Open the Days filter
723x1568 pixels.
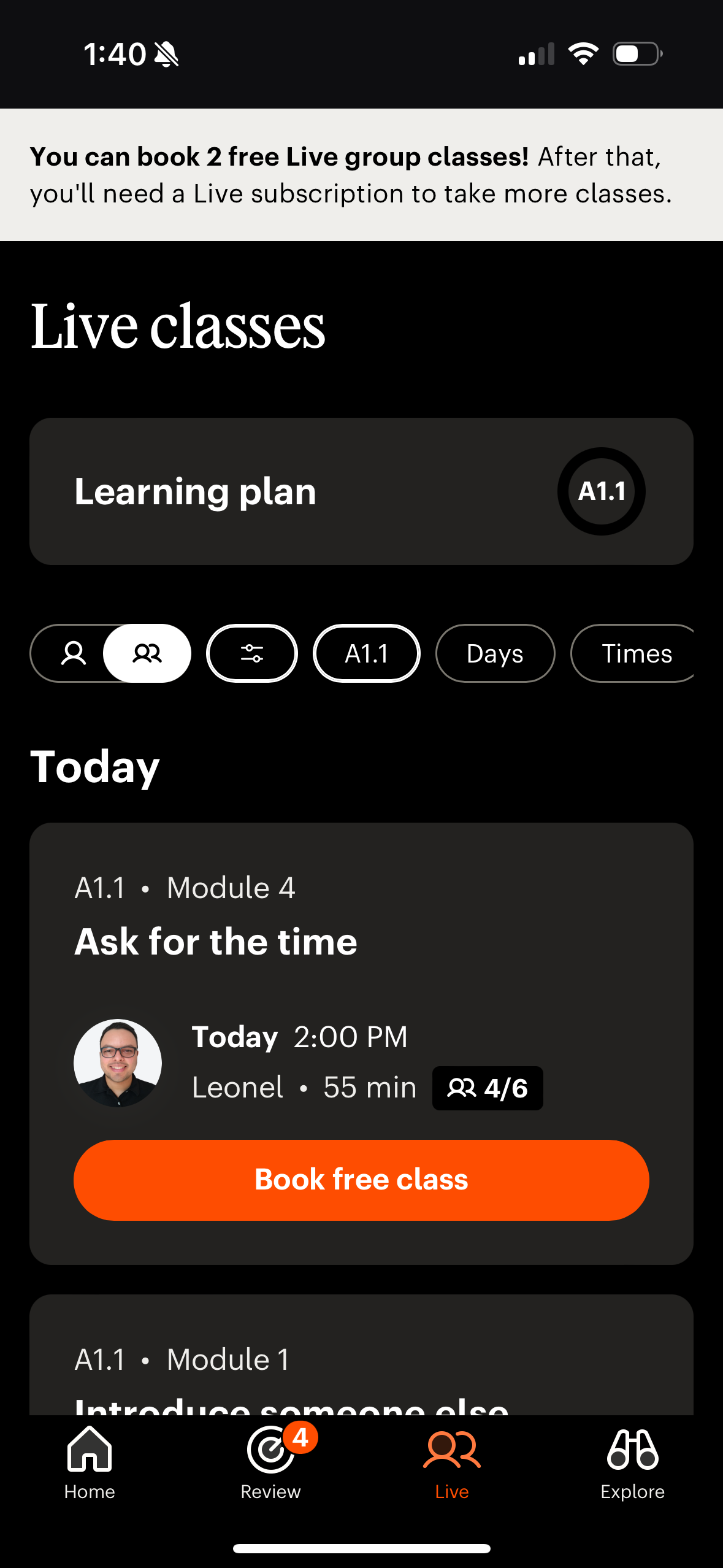(494, 653)
